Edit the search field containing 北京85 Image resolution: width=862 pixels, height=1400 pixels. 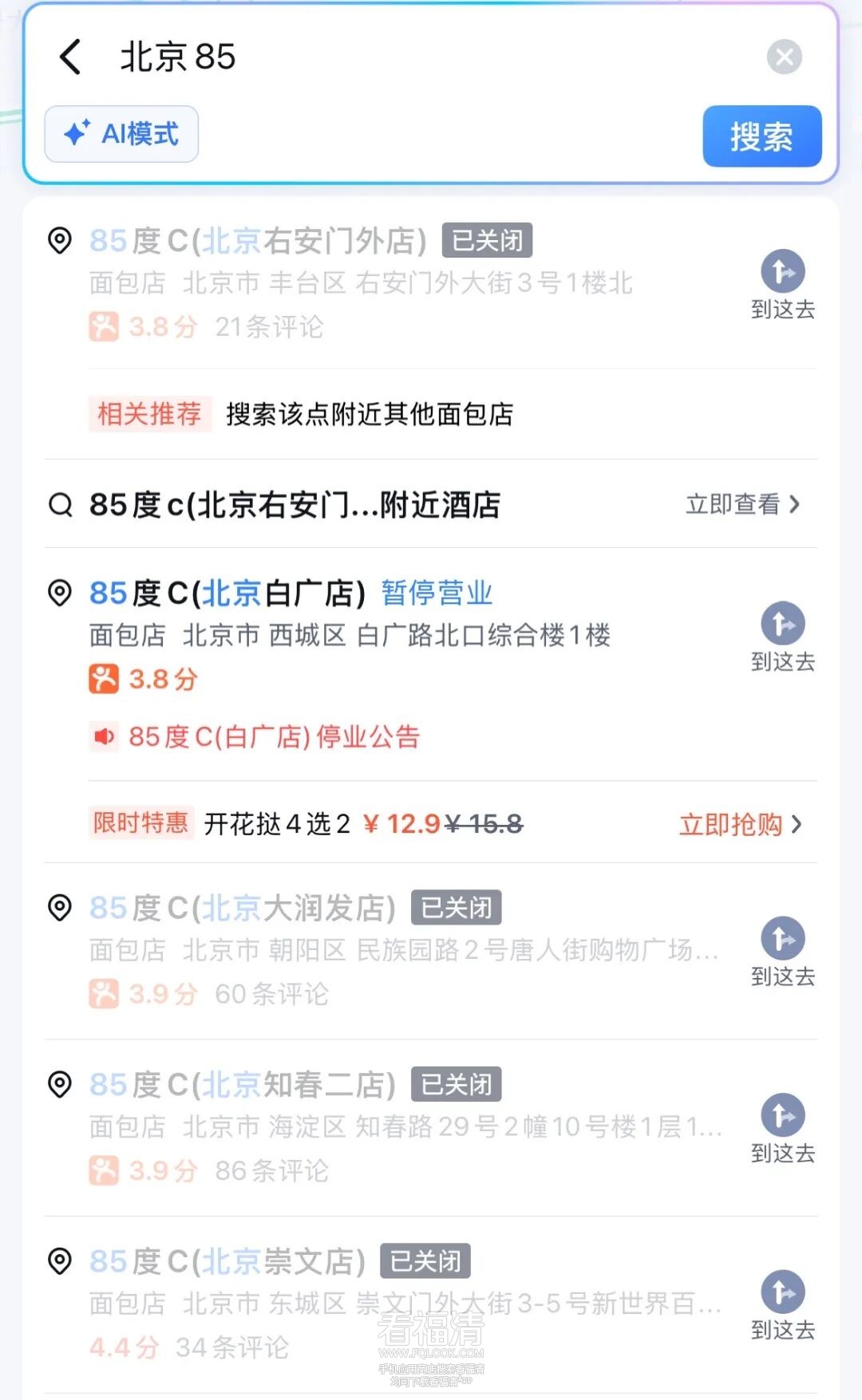pyautogui.click(x=439, y=57)
